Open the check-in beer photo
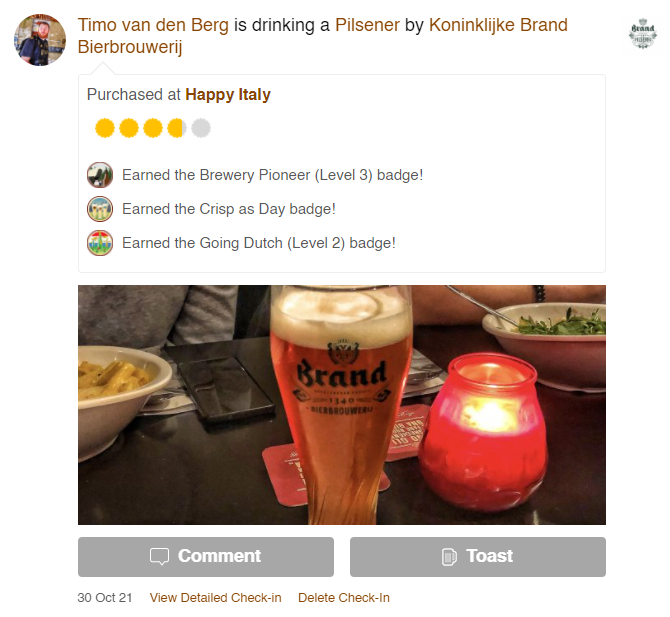Image resolution: width=670 pixels, height=617 pixels. (x=341, y=405)
